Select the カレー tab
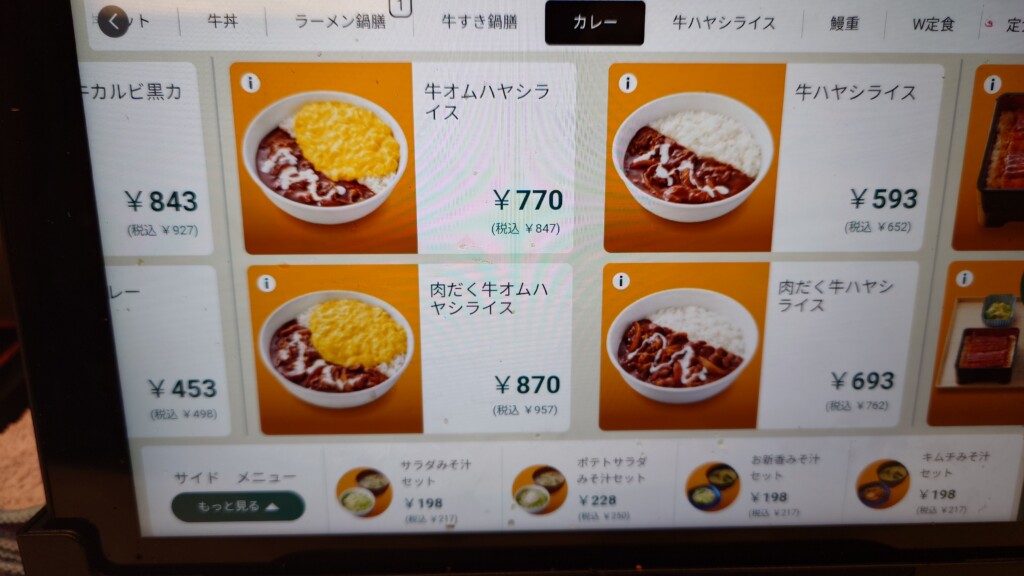 tap(594, 22)
